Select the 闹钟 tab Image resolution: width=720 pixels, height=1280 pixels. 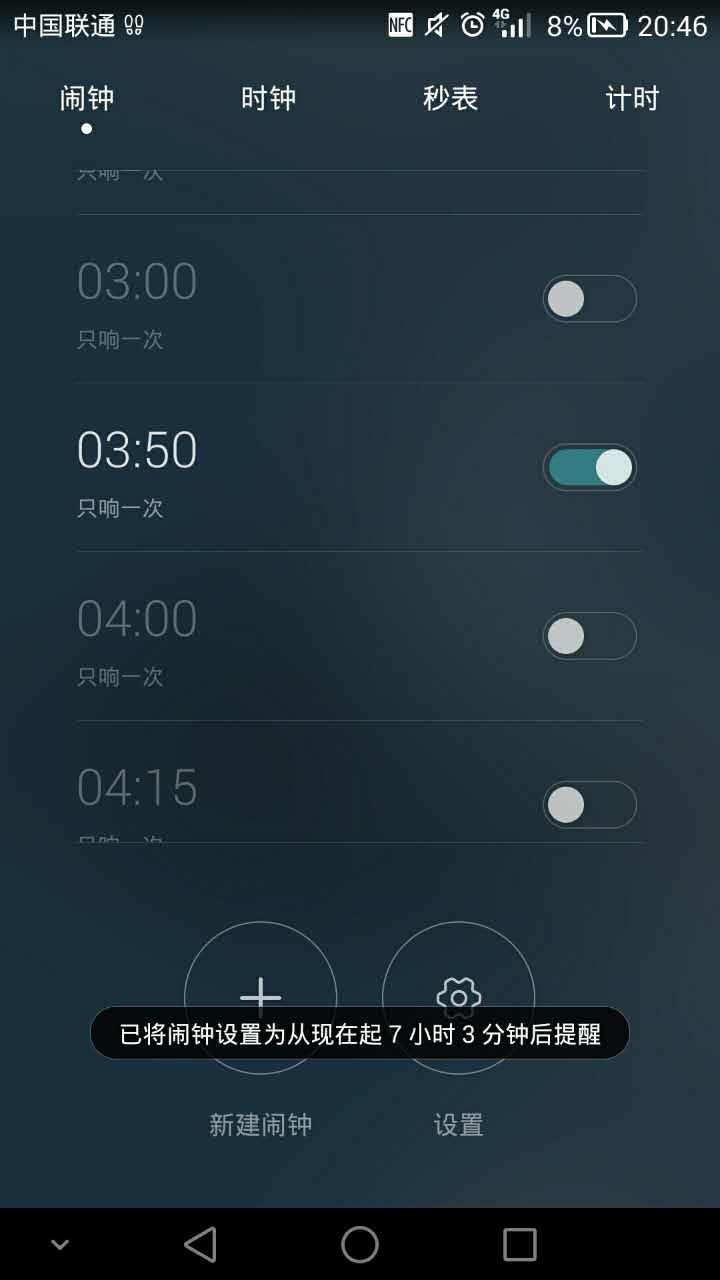click(87, 99)
